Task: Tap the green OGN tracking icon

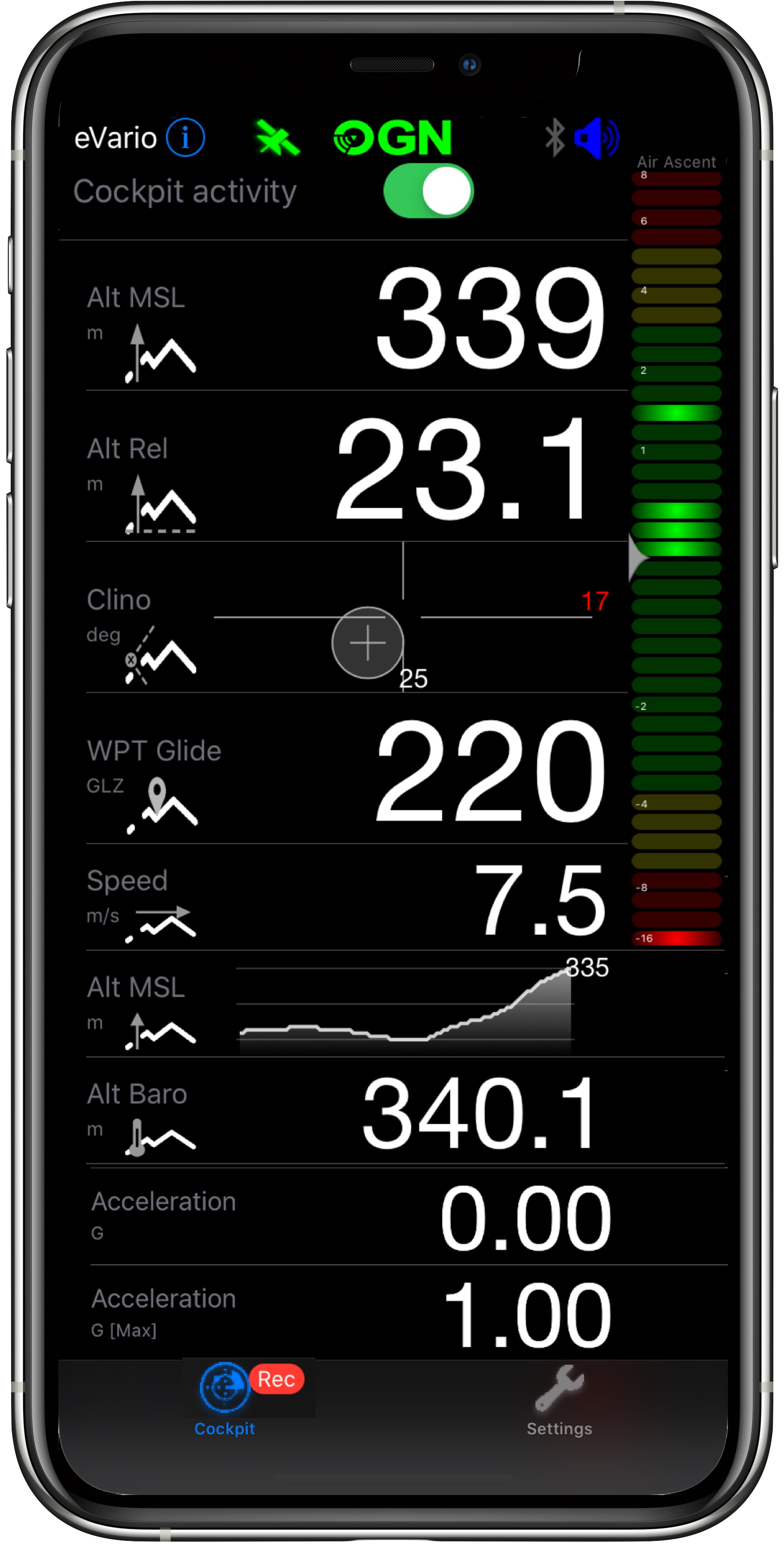Action: point(392,137)
